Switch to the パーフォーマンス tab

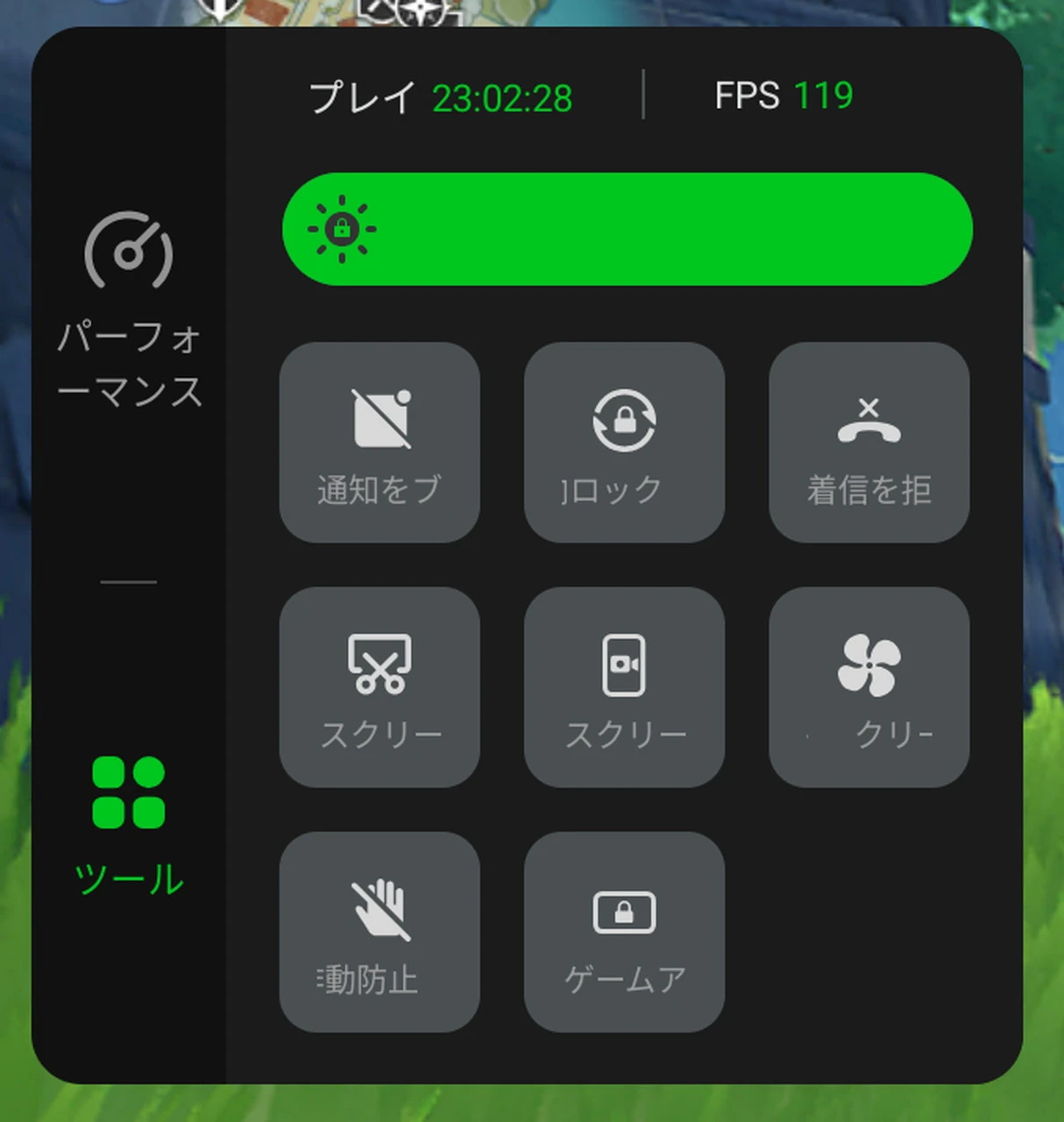click(x=129, y=309)
